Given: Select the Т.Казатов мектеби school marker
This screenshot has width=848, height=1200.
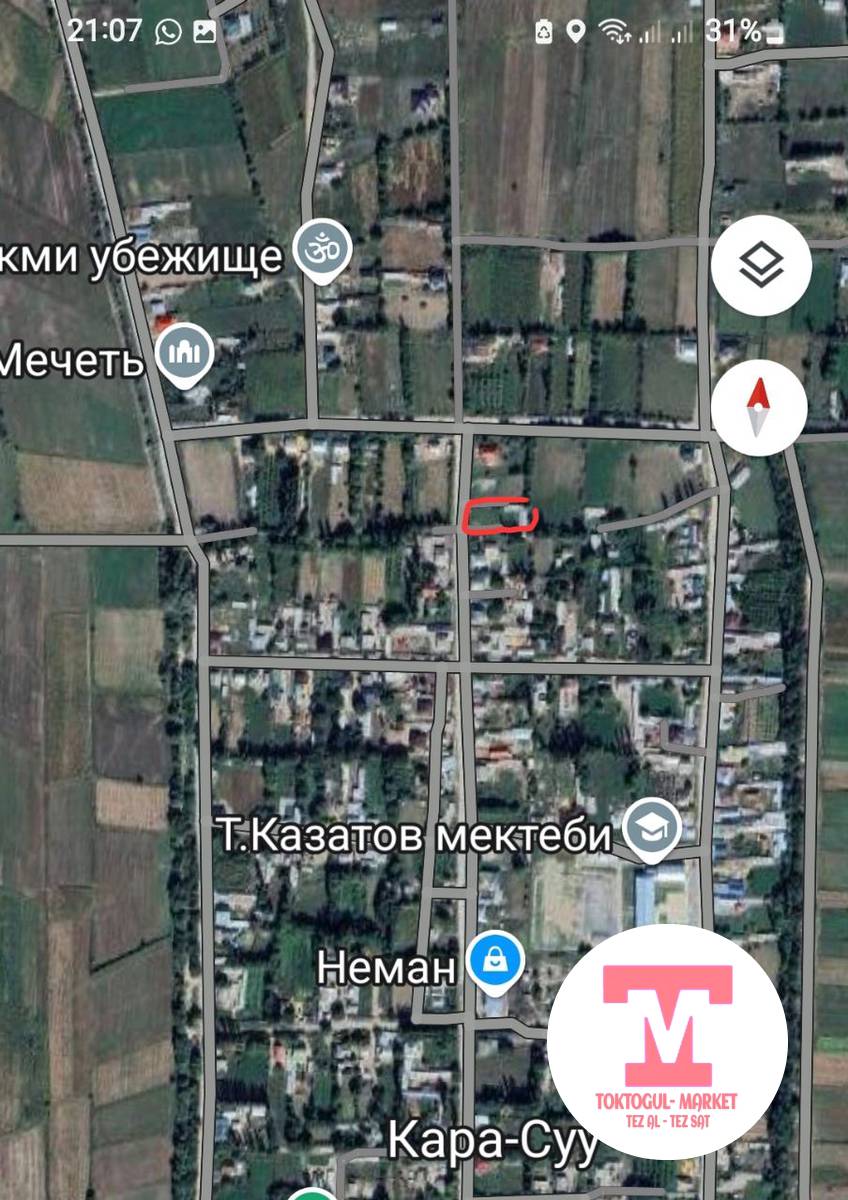Looking at the screenshot, I should pyautogui.click(x=652, y=828).
